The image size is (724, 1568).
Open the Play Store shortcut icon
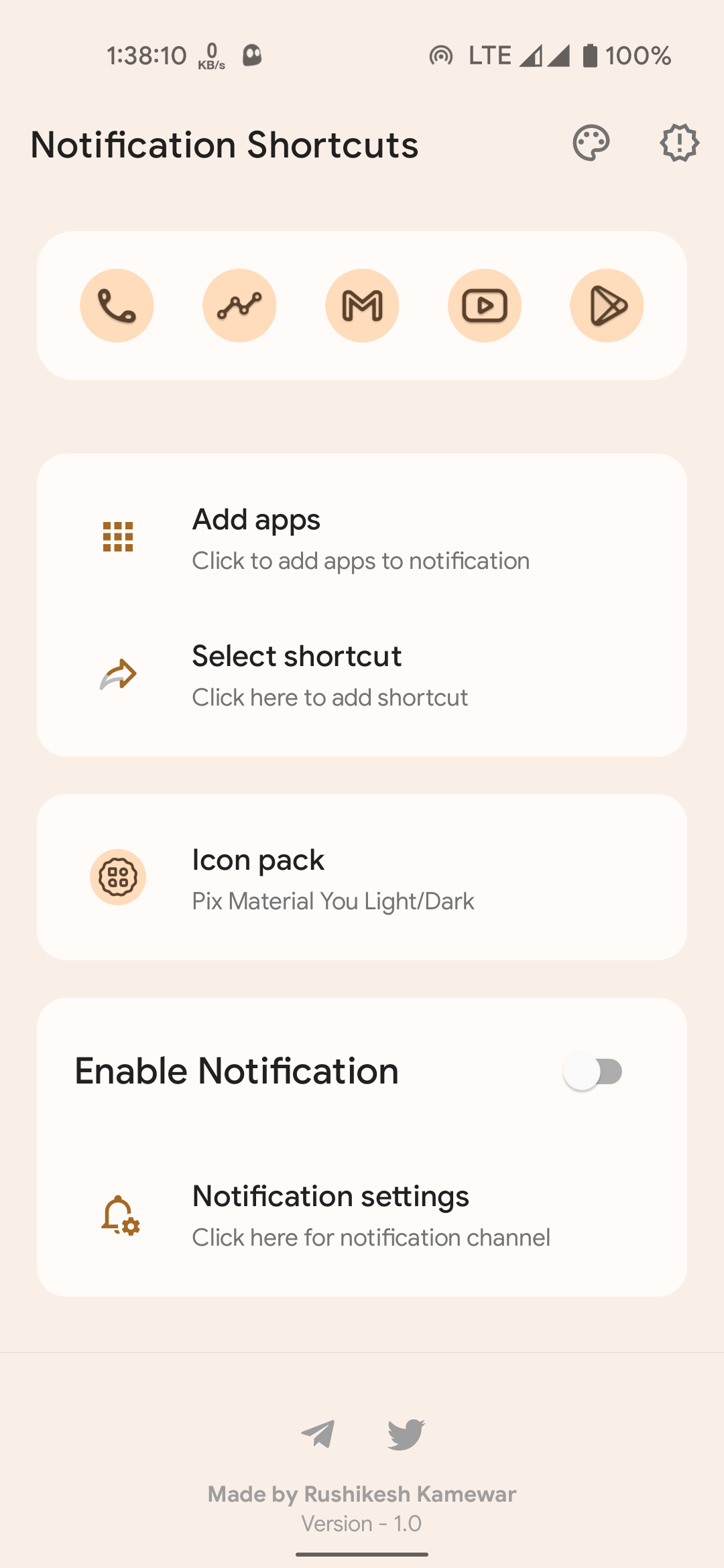(606, 305)
